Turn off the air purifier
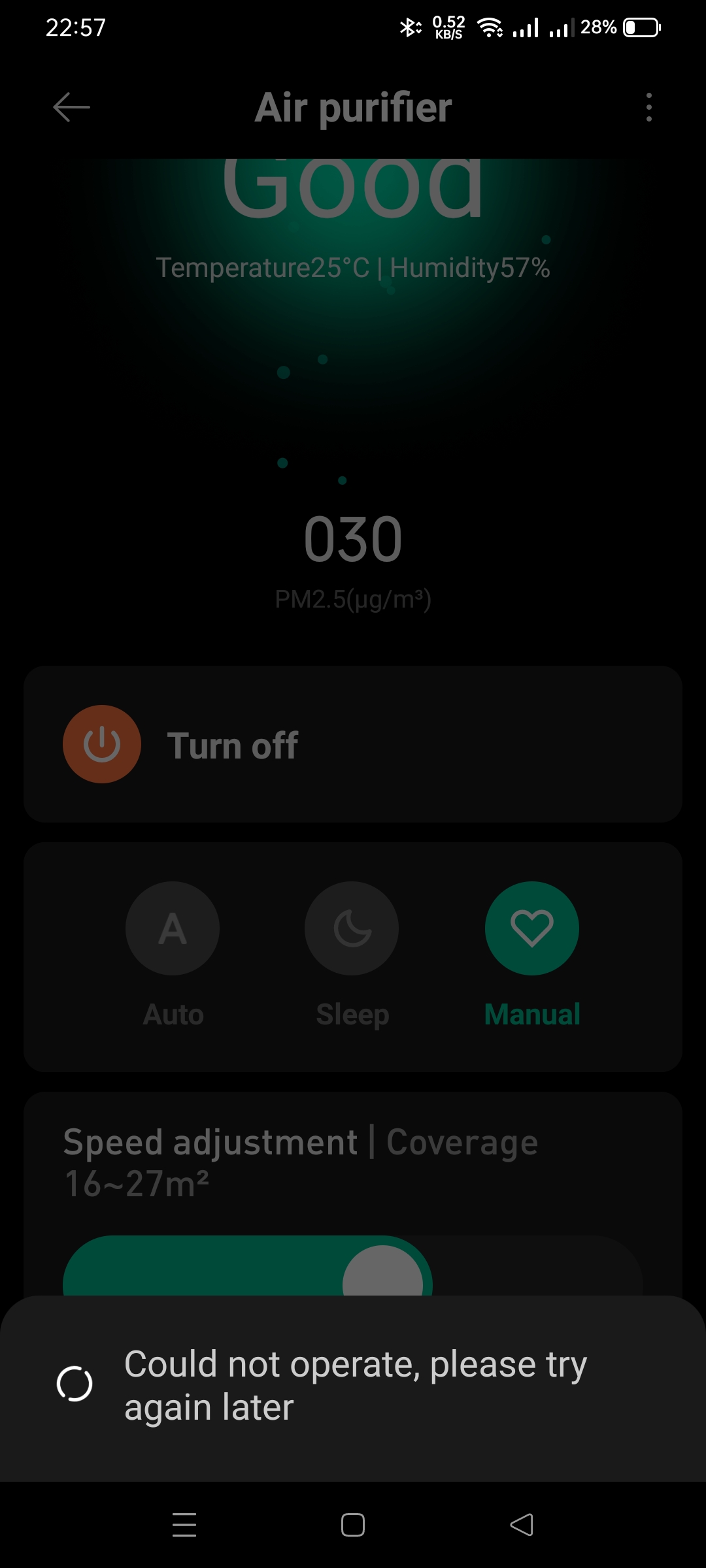Viewport: 706px width, 1568px height. point(102,744)
